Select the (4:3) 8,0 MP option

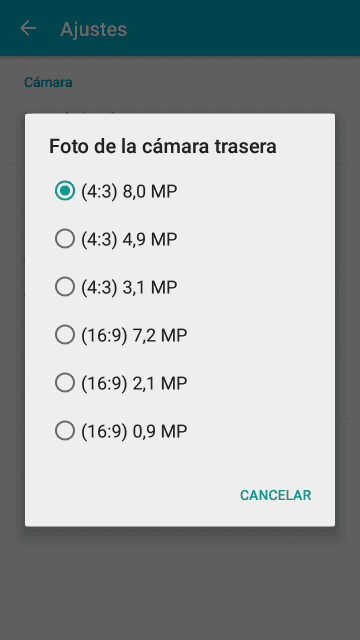180,191
